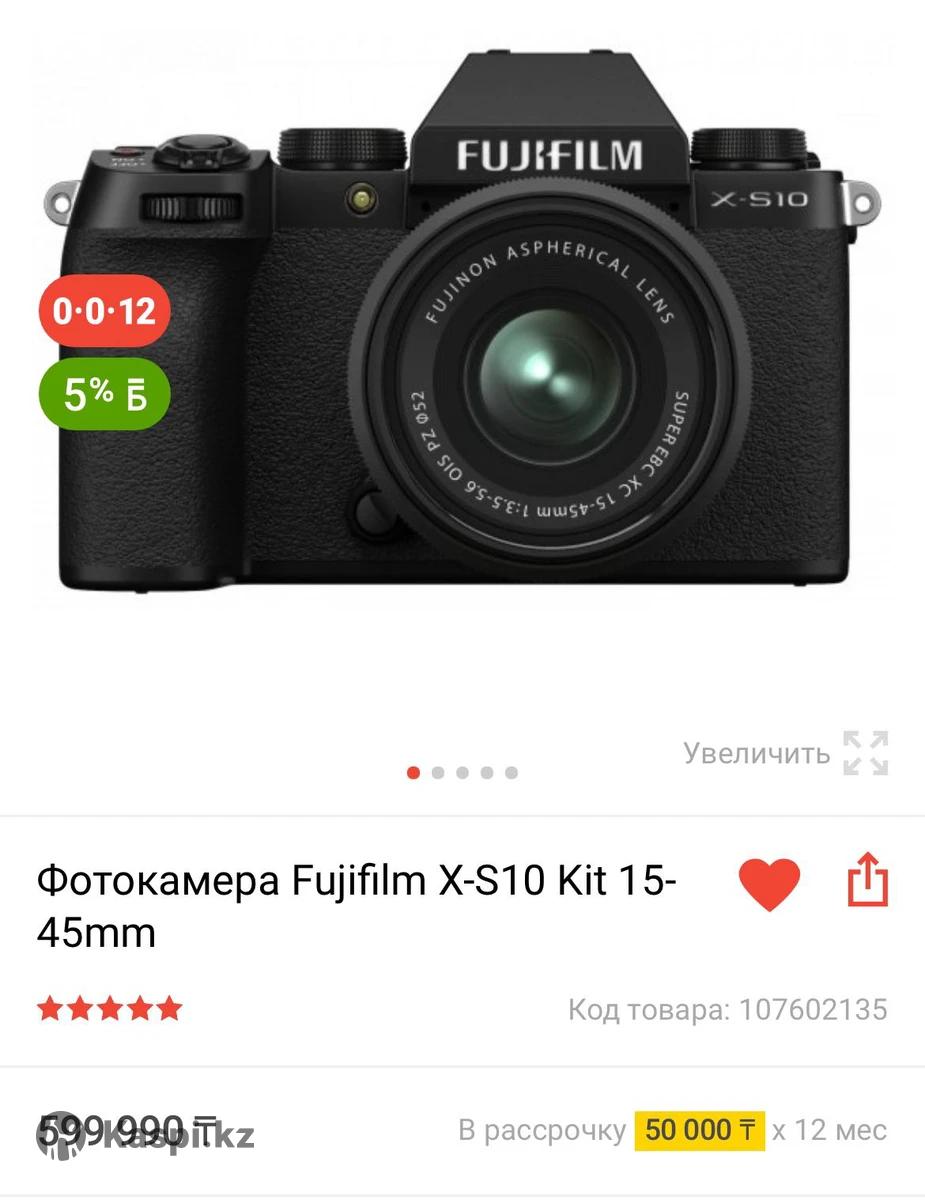Tap the 0·0·12 installment badge
925x1200 pixels.
tap(105, 311)
